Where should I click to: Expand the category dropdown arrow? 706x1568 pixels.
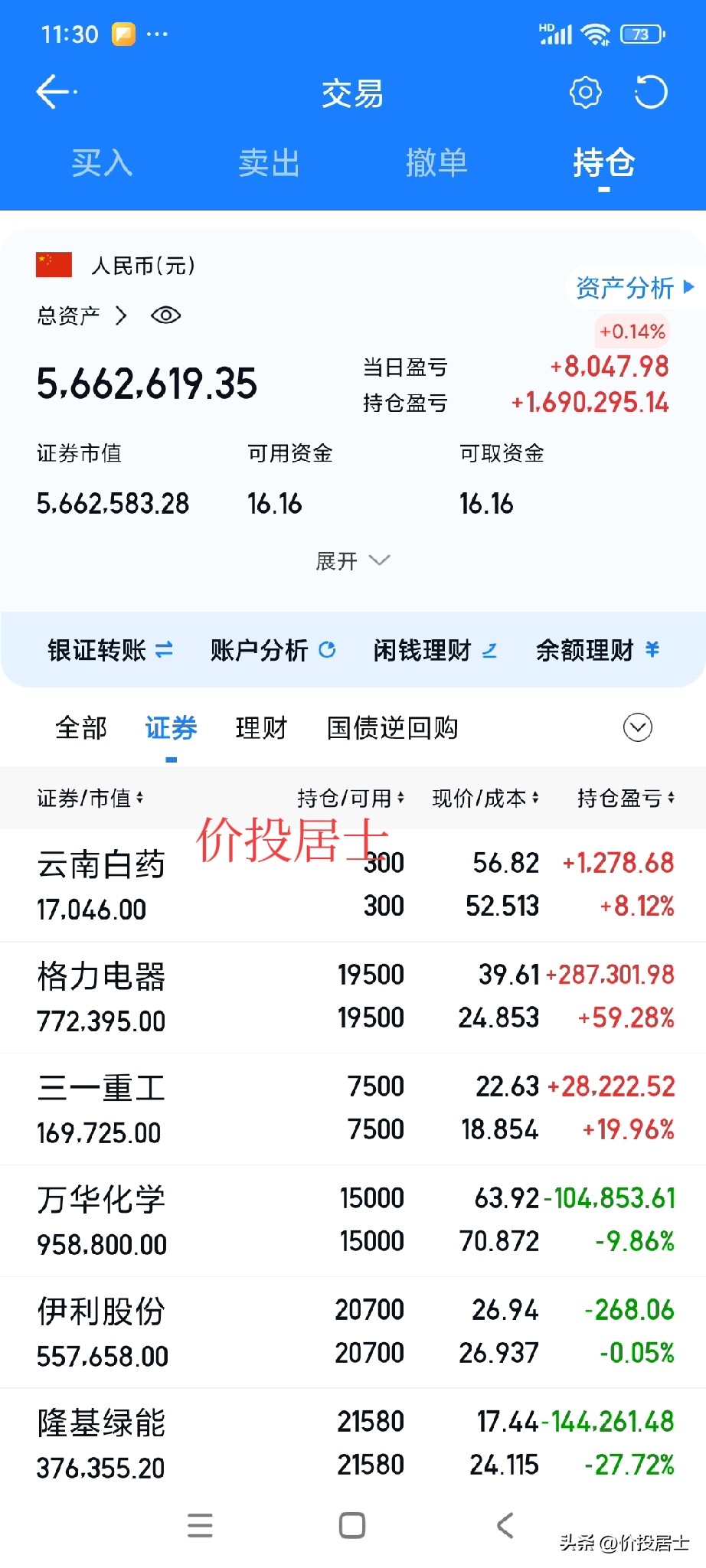pos(638,727)
